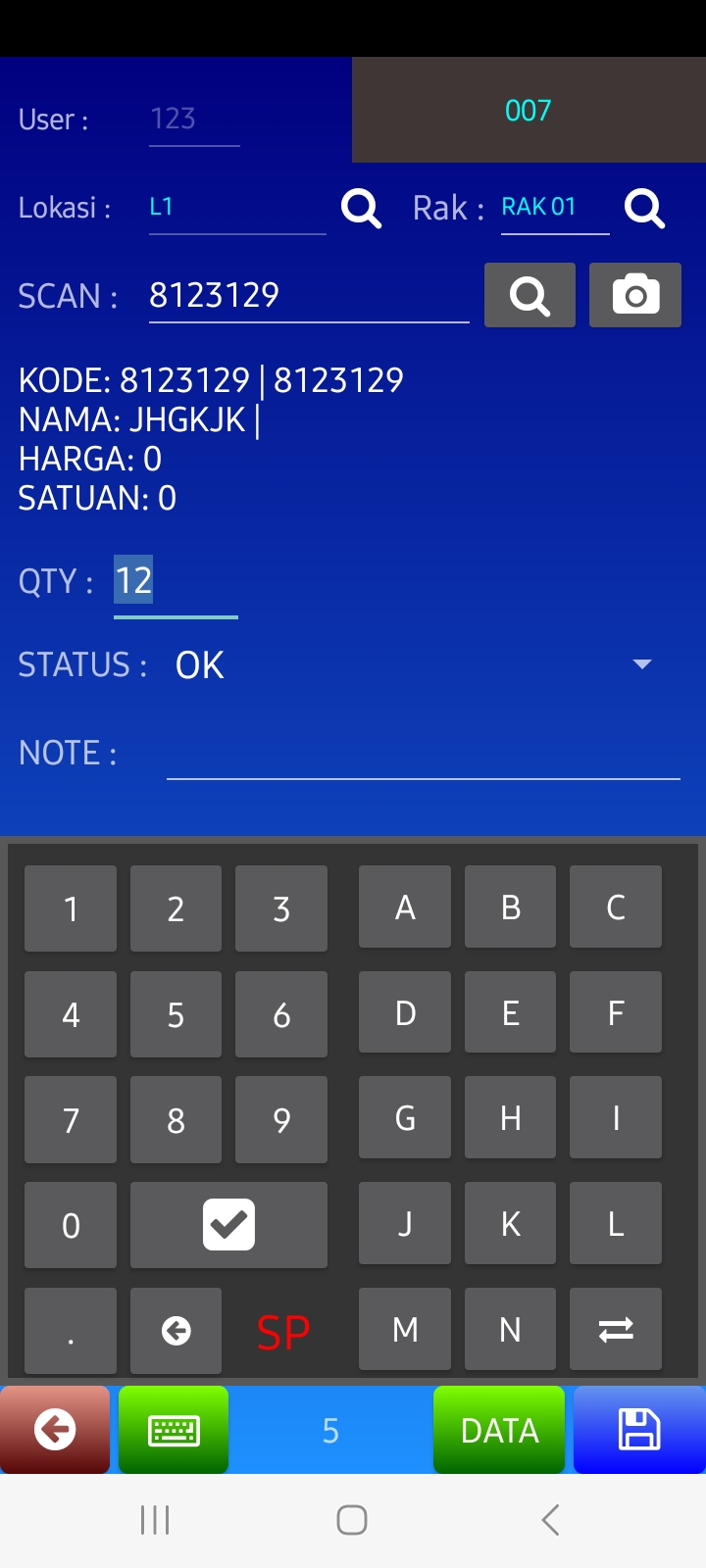Image resolution: width=706 pixels, height=1568 pixels.
Task: Focus the SCAN input field
Action: point(308,295)
